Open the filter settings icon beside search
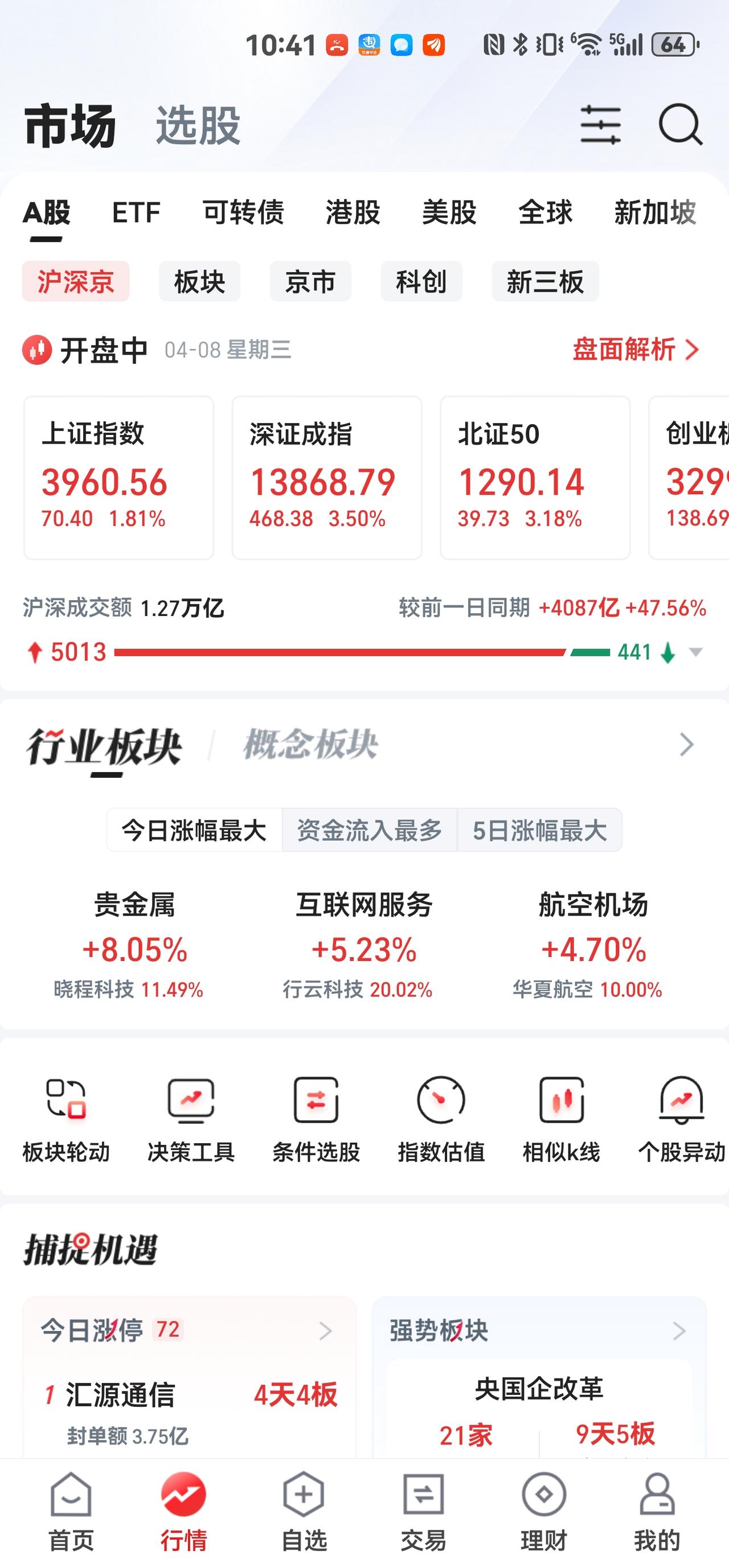Viewport: 729px width, 1568px height. tap(601, 125)
